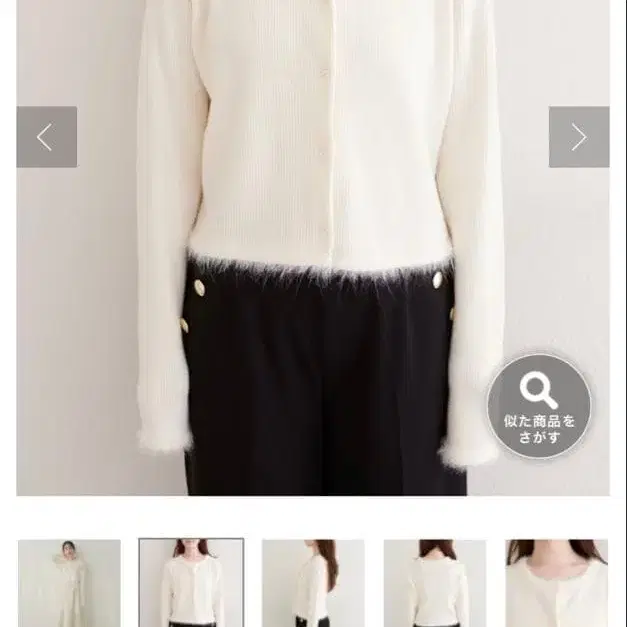
Task: Go to the previous product image
Action: point(46,137)
